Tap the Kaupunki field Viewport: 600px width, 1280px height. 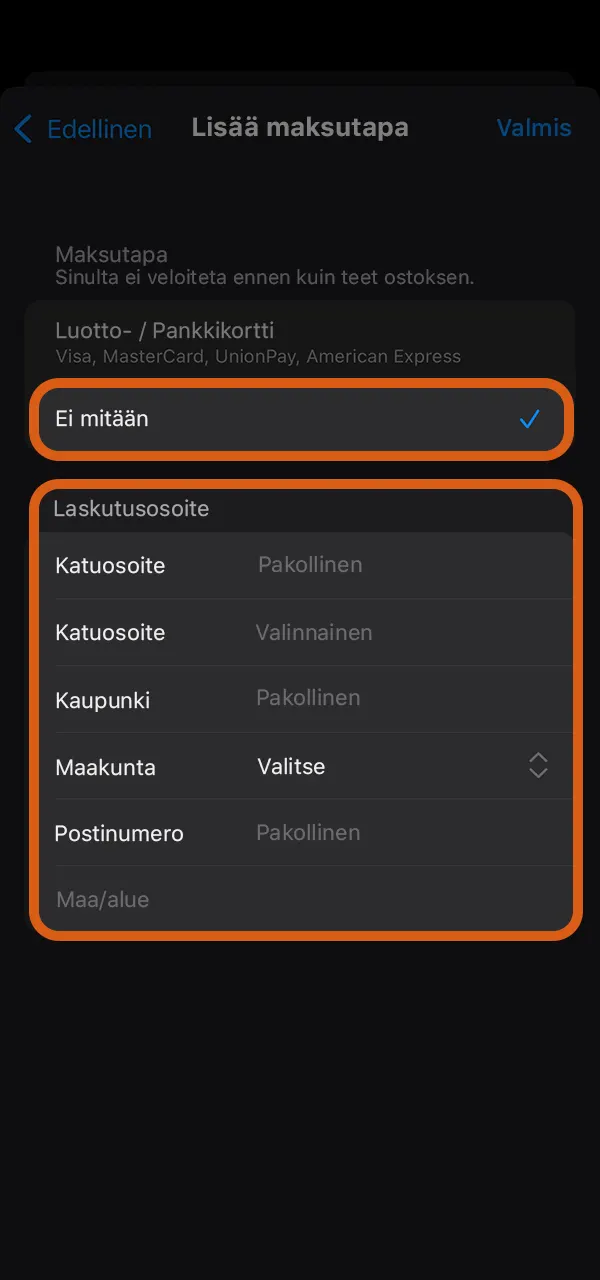click(x=400, y=698)
